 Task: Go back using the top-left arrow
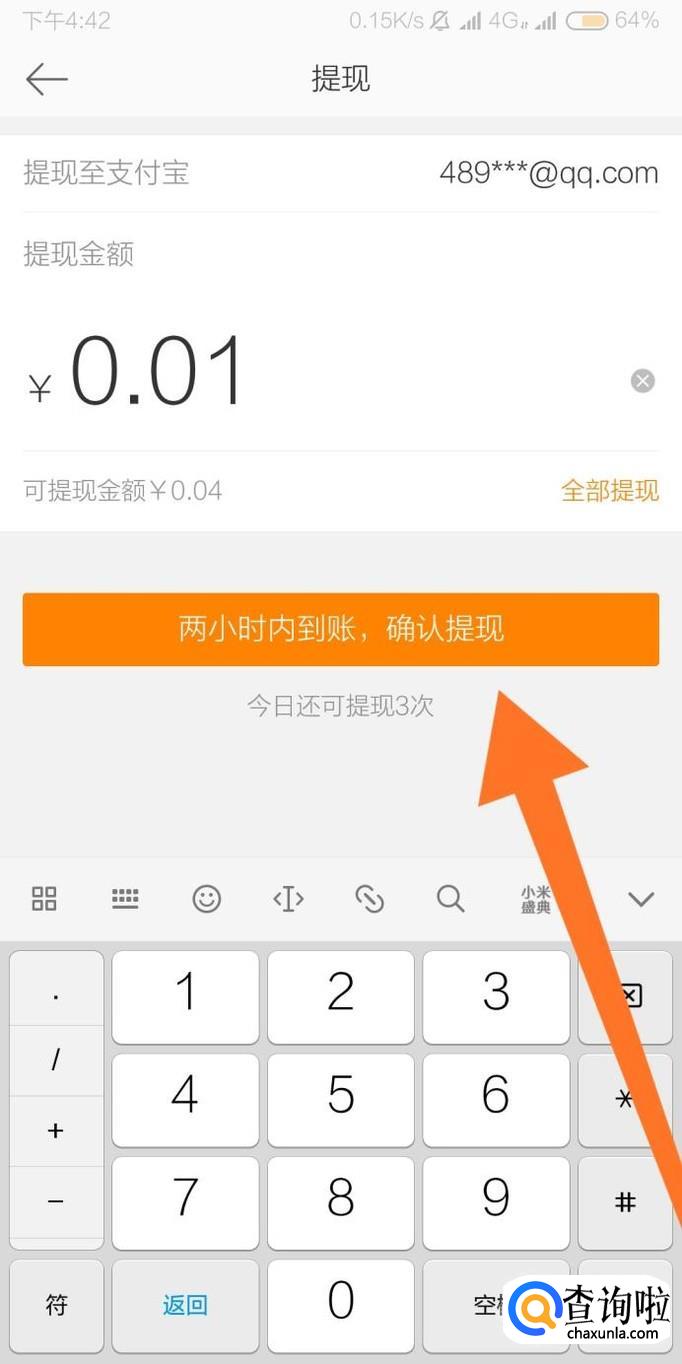click(x=46, y=79)
